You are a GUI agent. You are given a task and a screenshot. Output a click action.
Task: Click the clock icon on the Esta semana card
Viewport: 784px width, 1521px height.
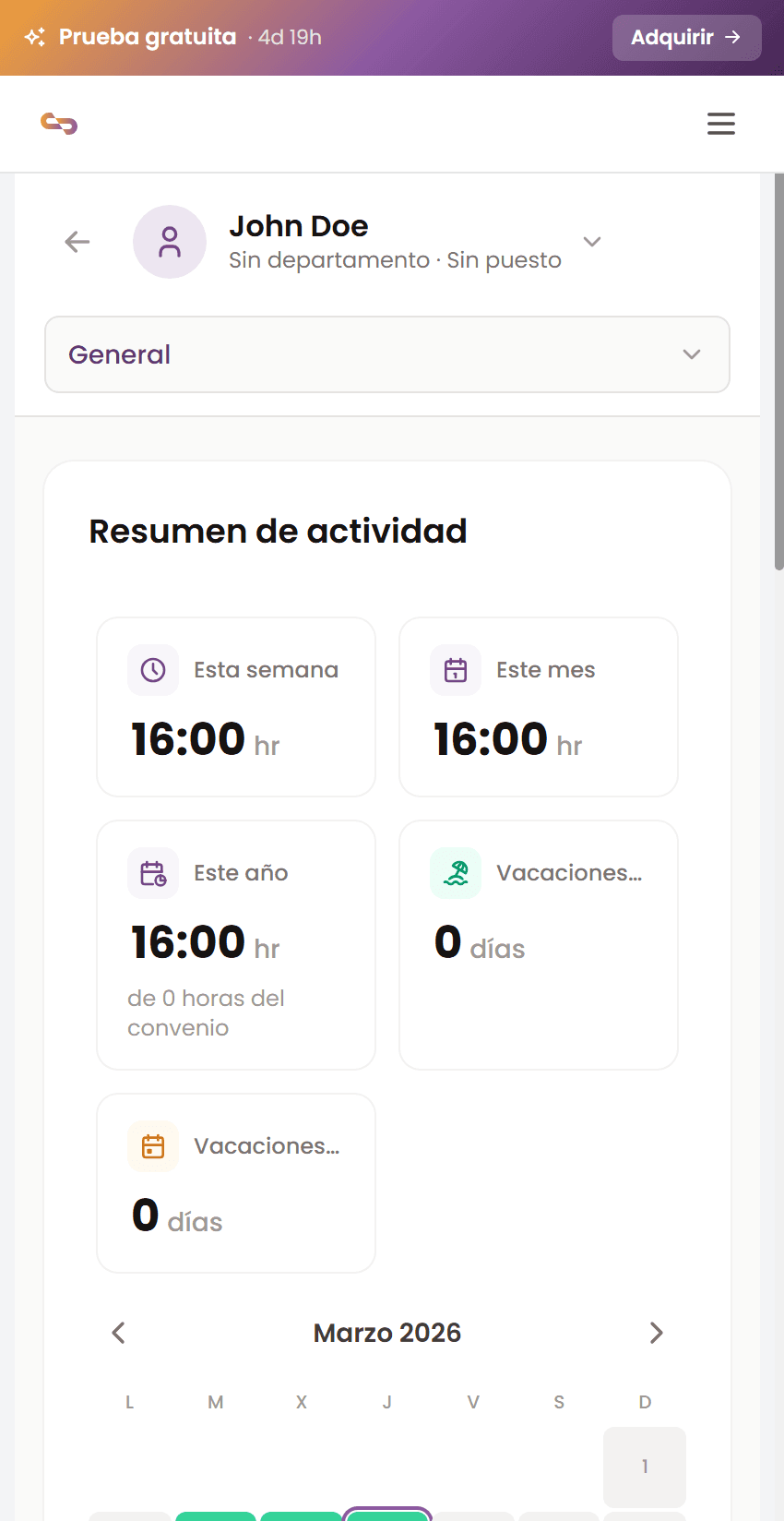(153, 670)
